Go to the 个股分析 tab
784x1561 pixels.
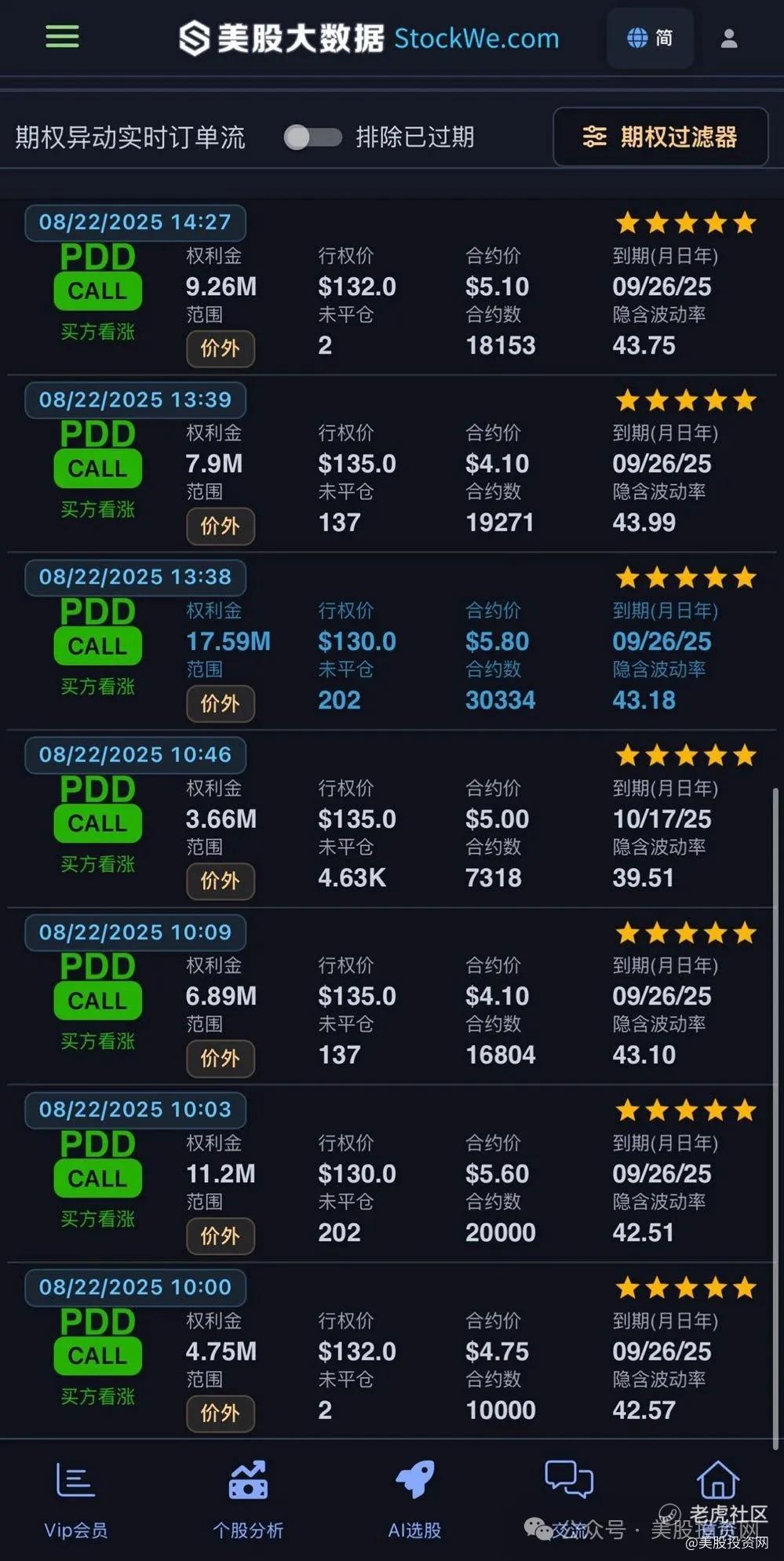pos(248,1501)
